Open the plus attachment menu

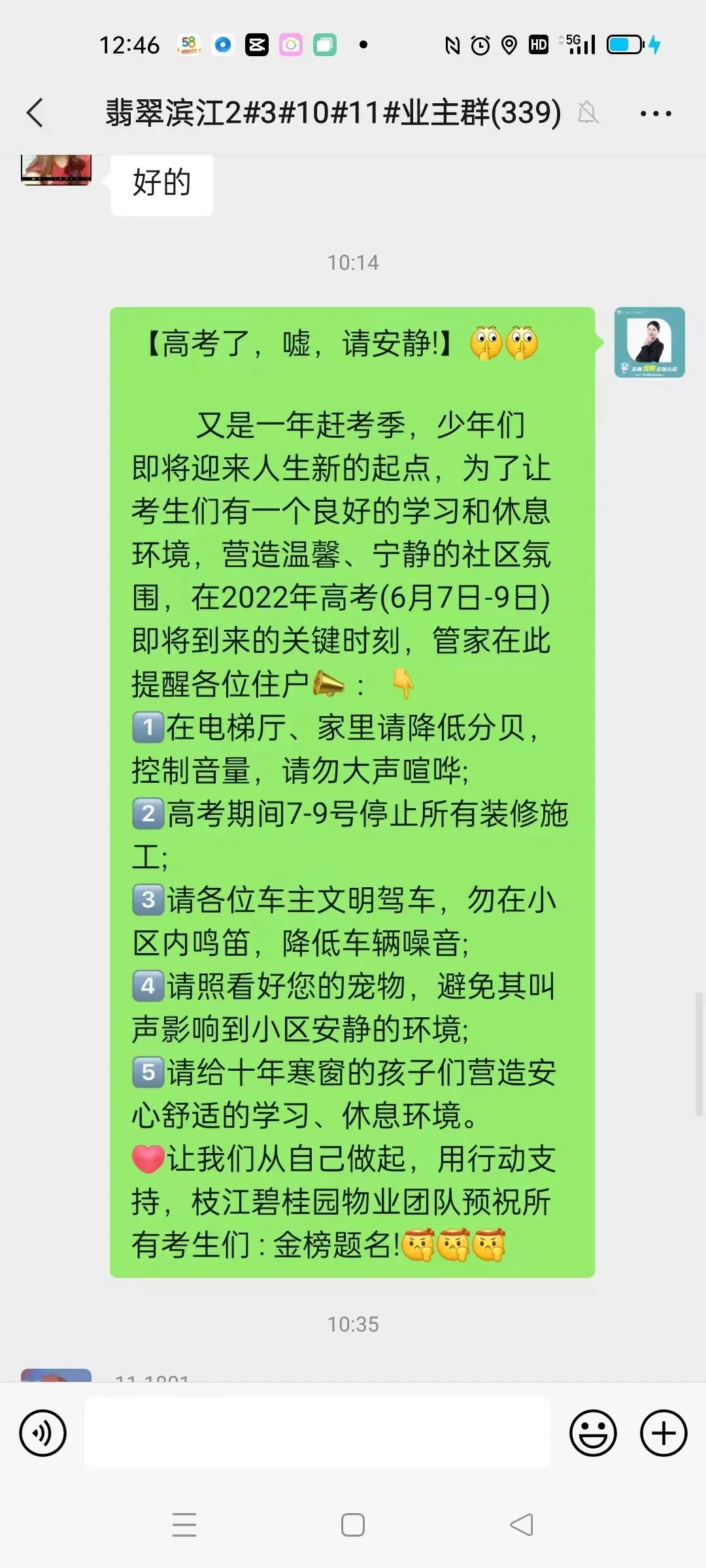coord(663,1433)
